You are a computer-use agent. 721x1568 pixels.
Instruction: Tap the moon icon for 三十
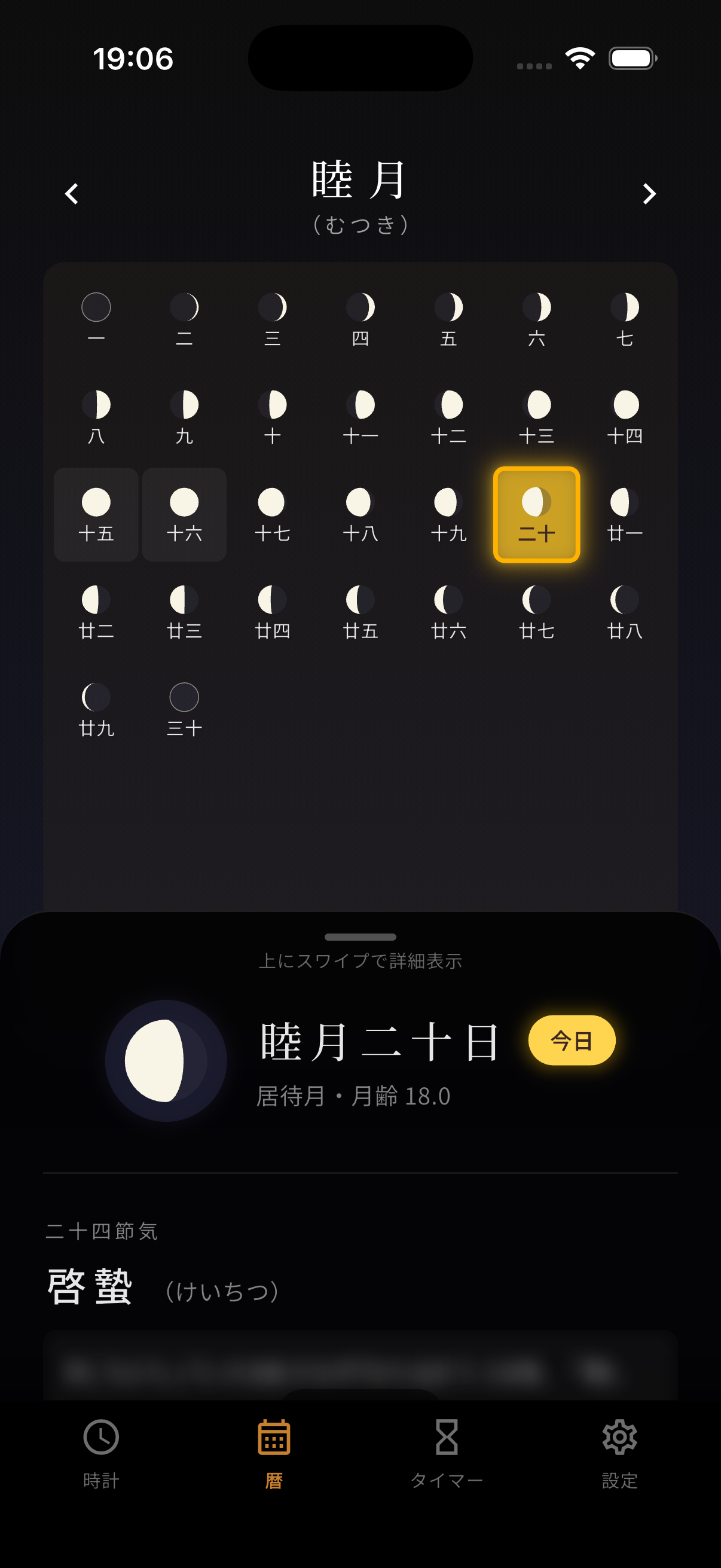184,696
